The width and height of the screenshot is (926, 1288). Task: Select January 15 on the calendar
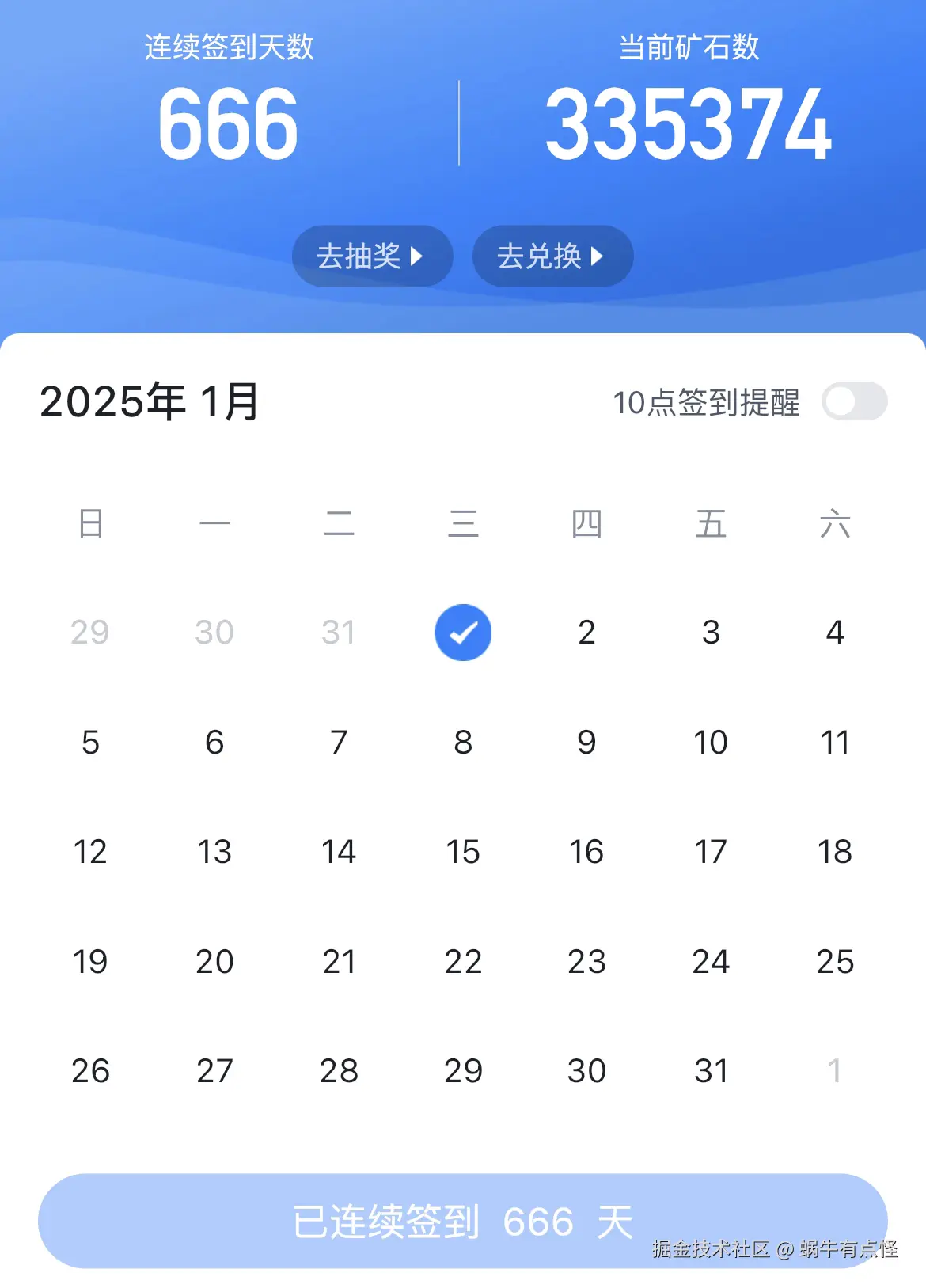point(463,852)
